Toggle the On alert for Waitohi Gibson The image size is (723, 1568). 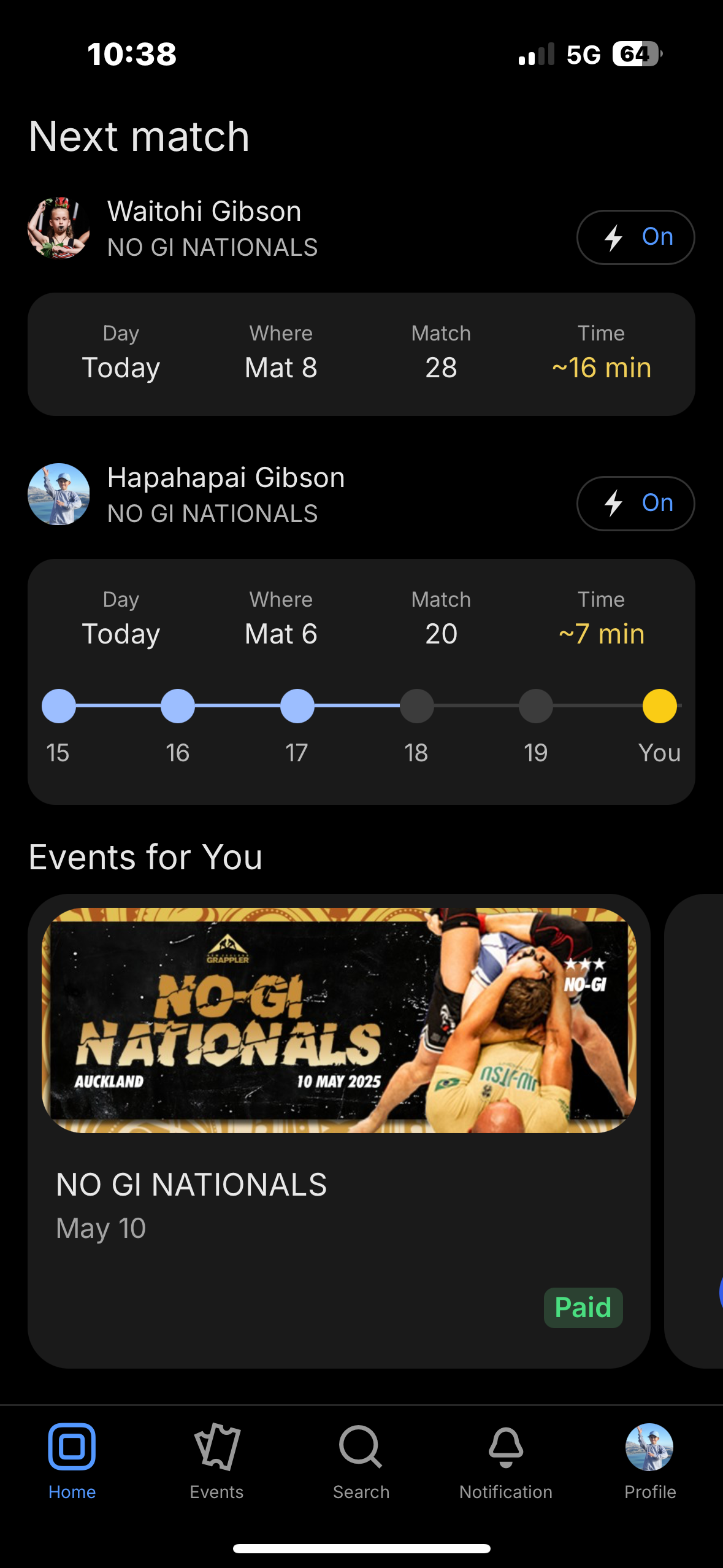635,237
